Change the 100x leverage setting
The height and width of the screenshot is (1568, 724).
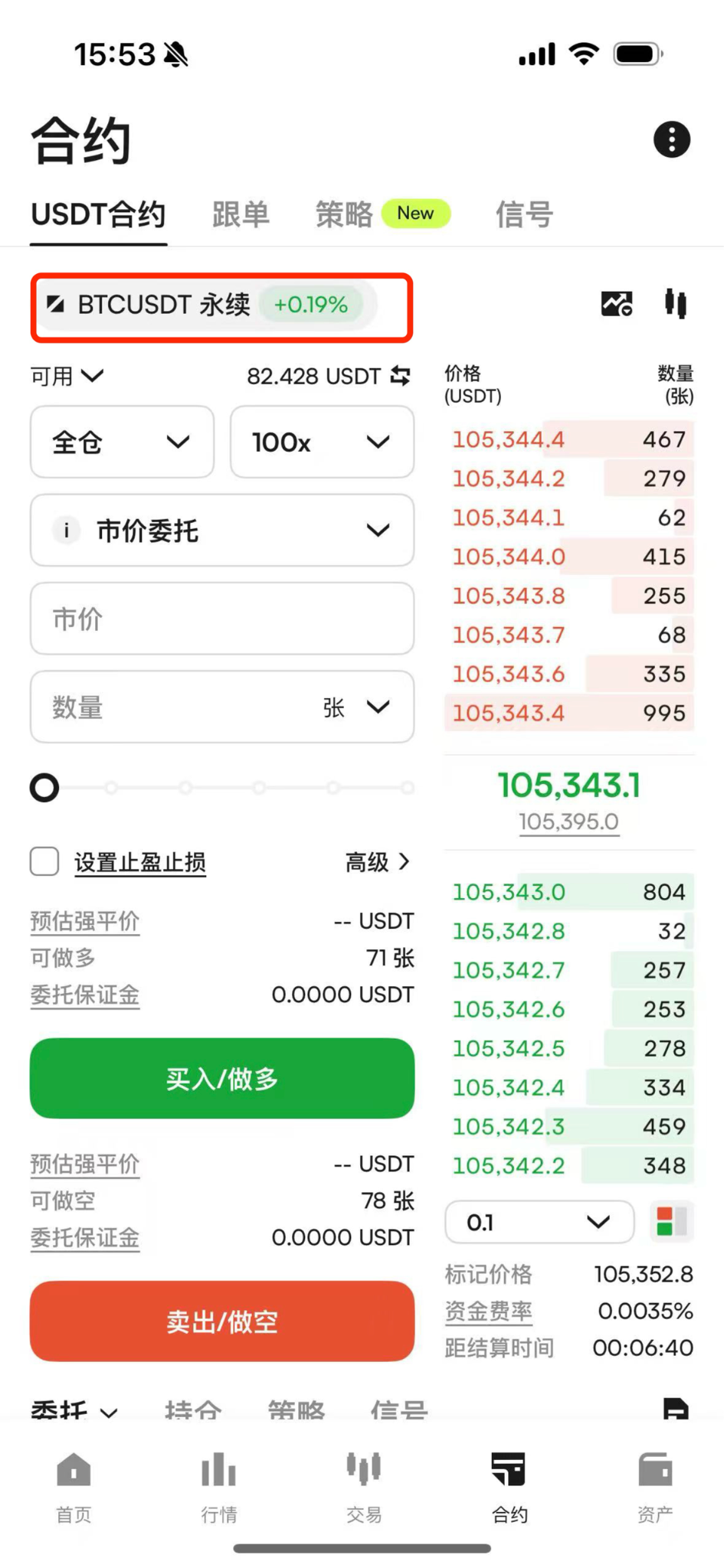[322, 442]
